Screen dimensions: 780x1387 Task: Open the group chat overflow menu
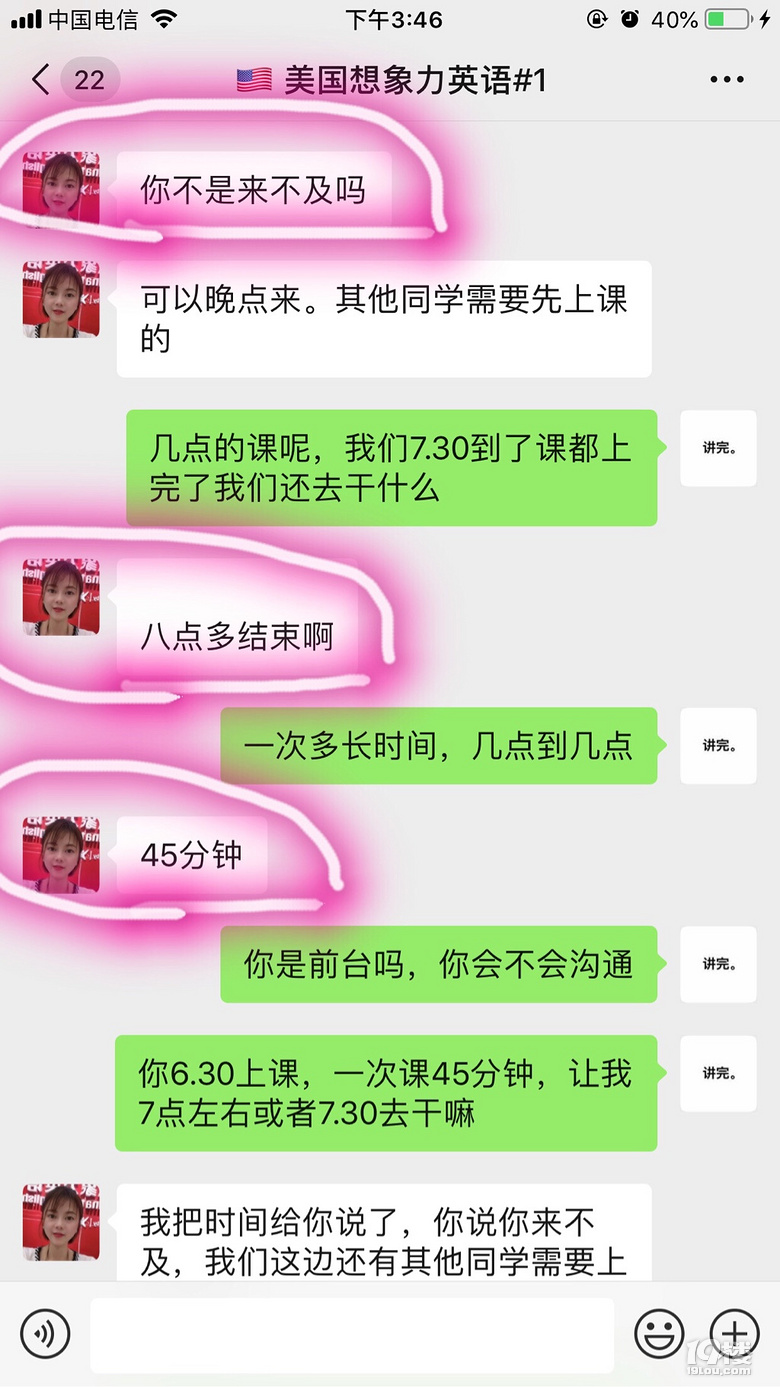click(x=727, y=80)
